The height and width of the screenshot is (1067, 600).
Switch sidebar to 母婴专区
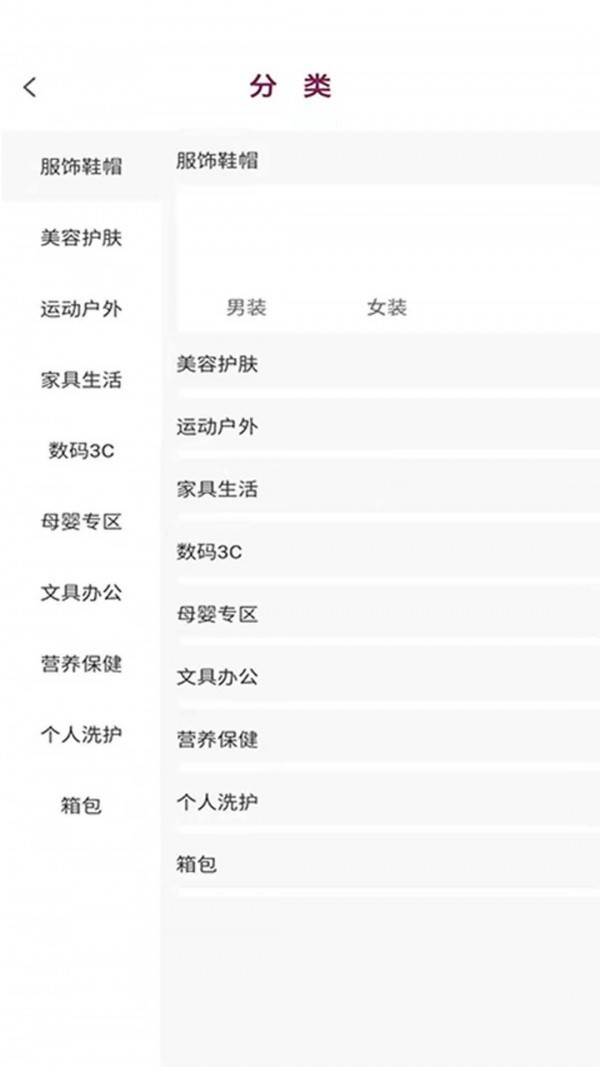click(x=81, y=522)
